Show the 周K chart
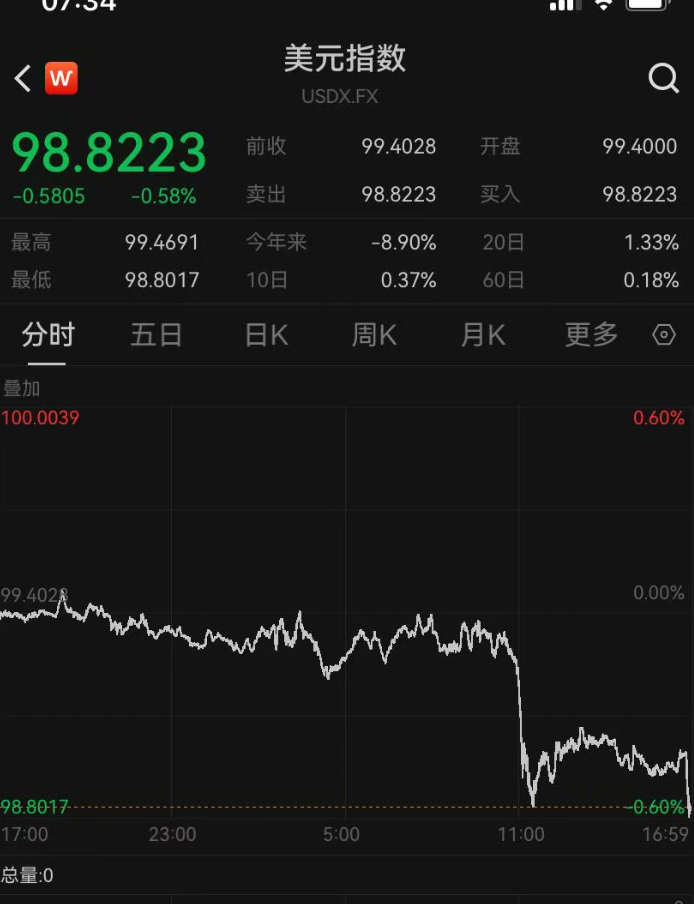 pos(374,335)
